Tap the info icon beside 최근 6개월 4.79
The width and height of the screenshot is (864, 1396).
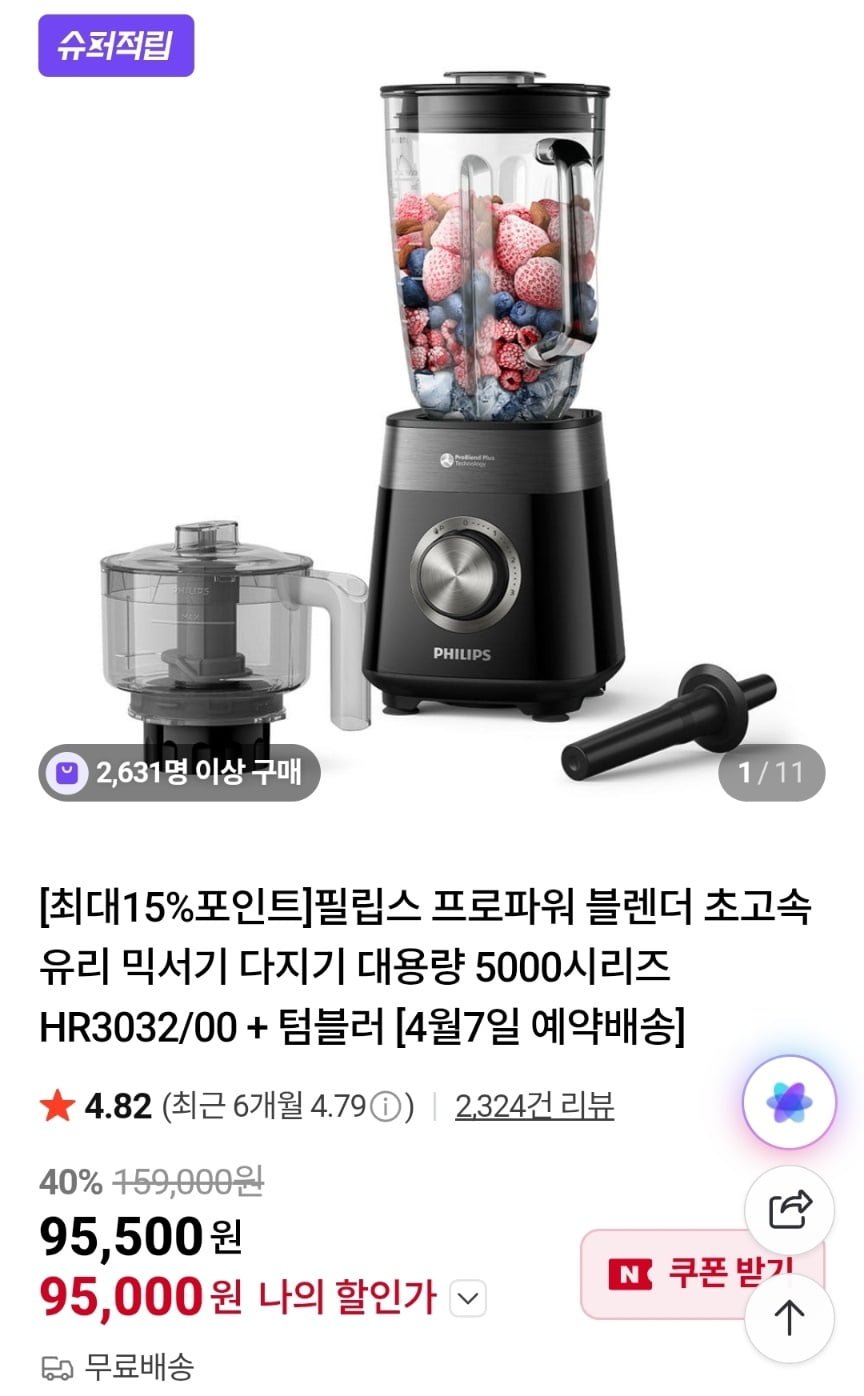(385, 1106)
